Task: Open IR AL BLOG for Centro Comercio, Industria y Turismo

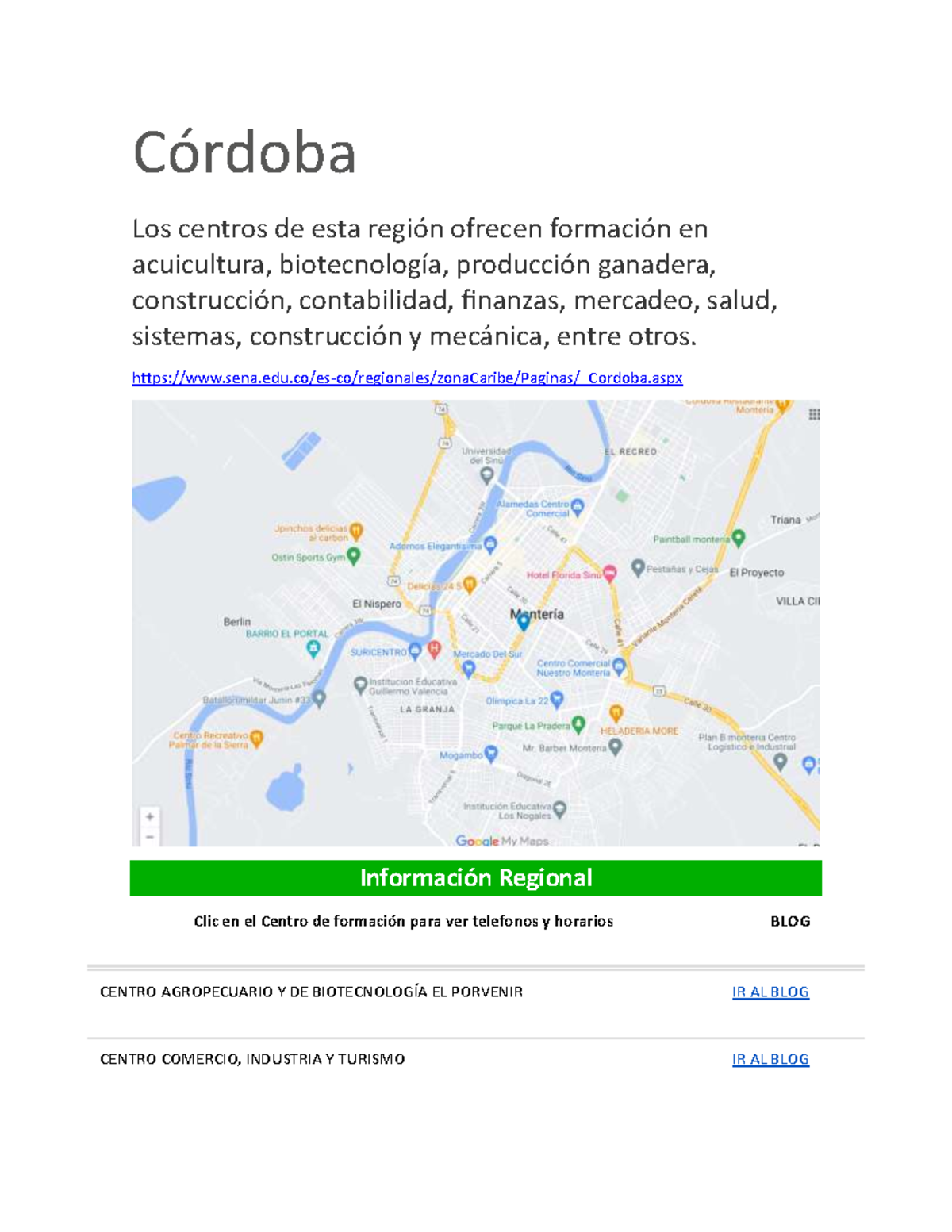Action: click(x=770, y=1058)
